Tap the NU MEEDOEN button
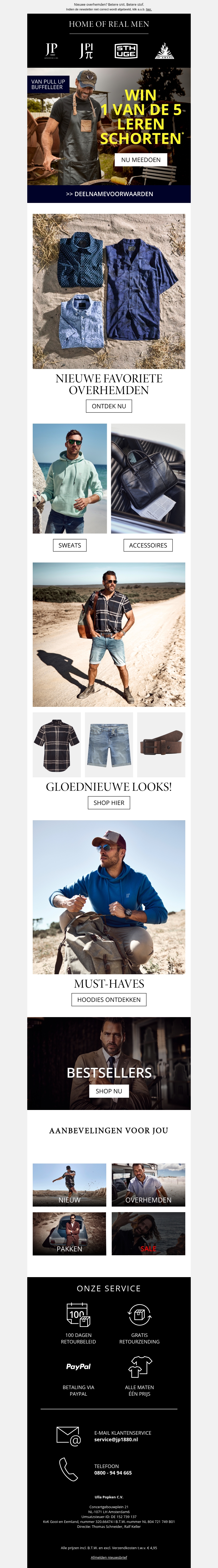 [141, 160]
